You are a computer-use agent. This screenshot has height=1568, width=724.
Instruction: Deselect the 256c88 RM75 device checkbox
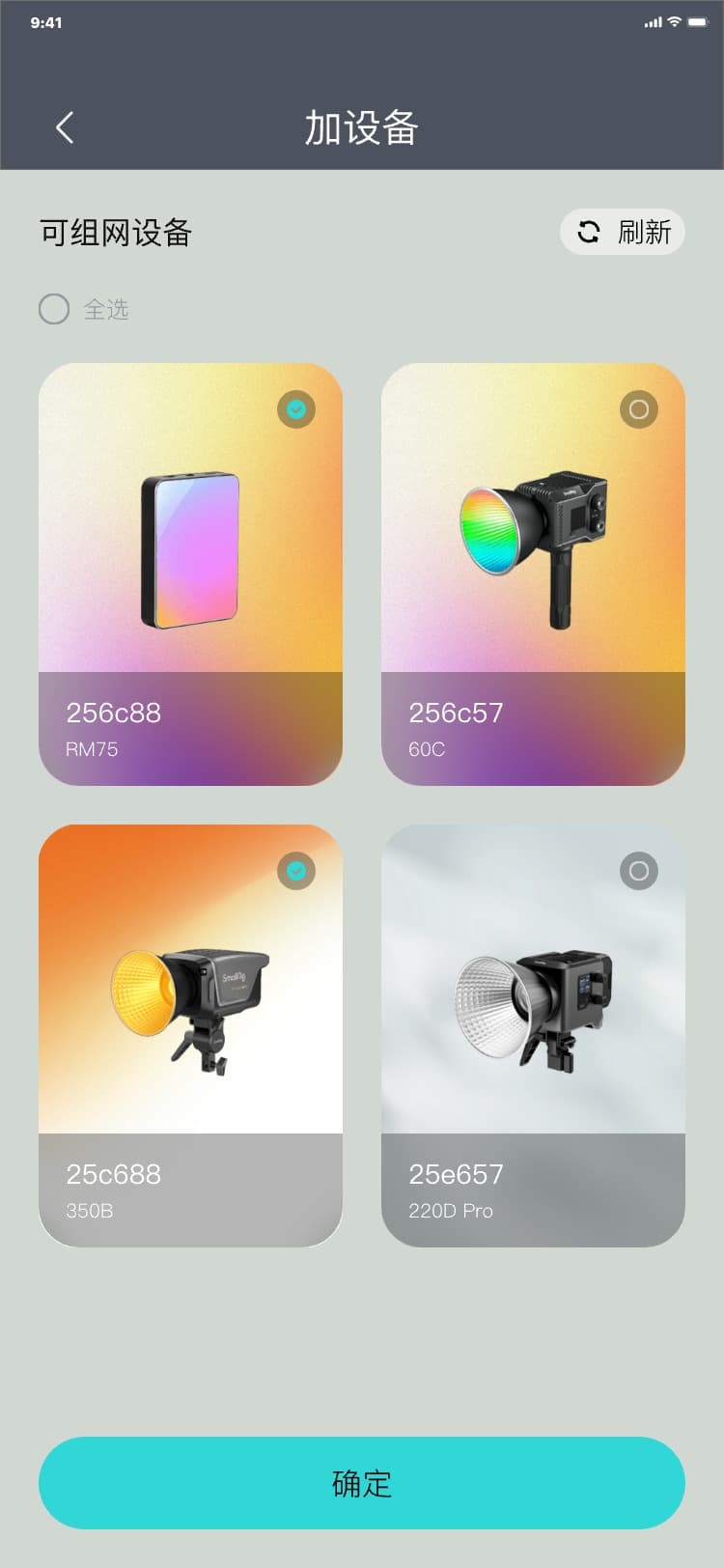pos(296,409)
